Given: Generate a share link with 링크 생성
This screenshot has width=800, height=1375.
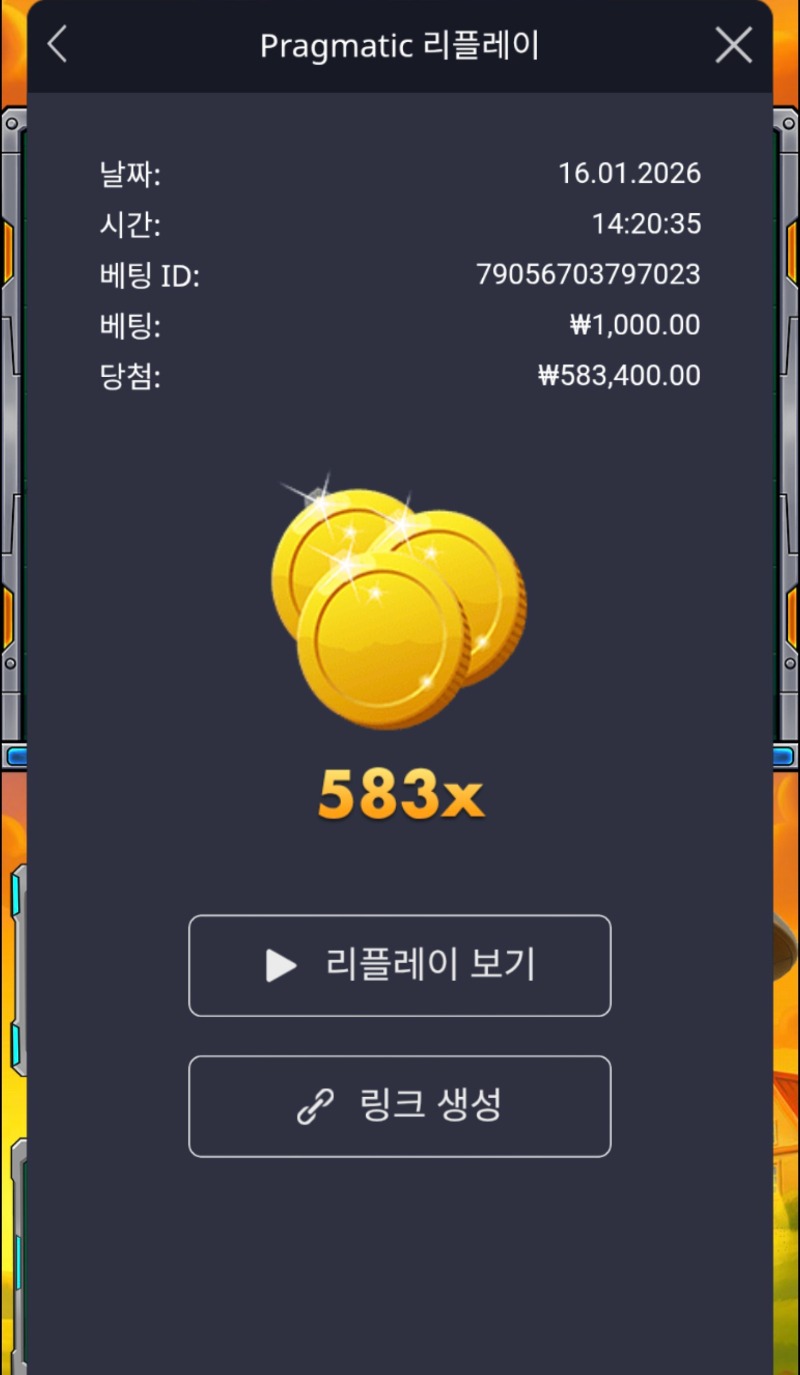Looking at the screenshot, I should 400,1106.
